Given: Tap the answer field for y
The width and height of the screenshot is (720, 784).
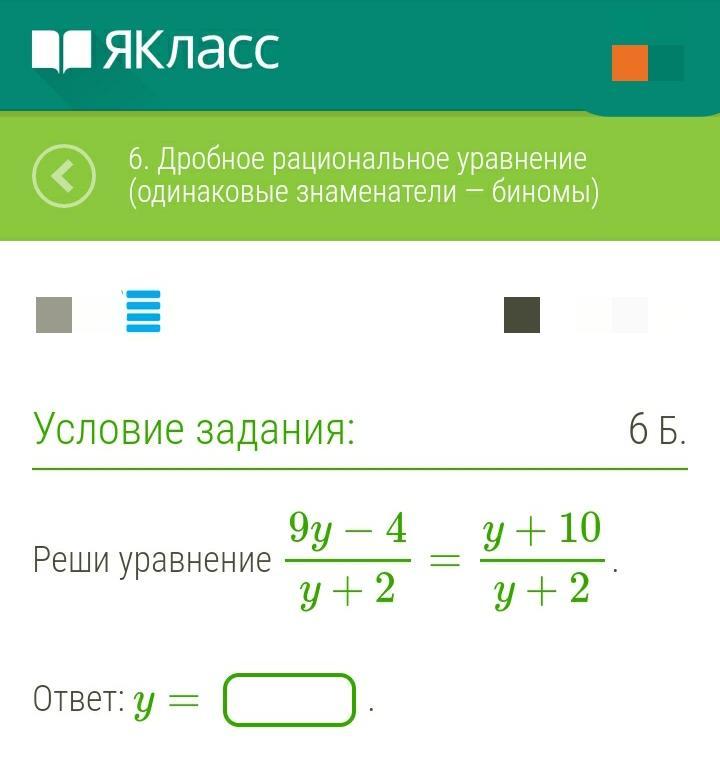Looking at the screenshot, I should click(290, 700).
